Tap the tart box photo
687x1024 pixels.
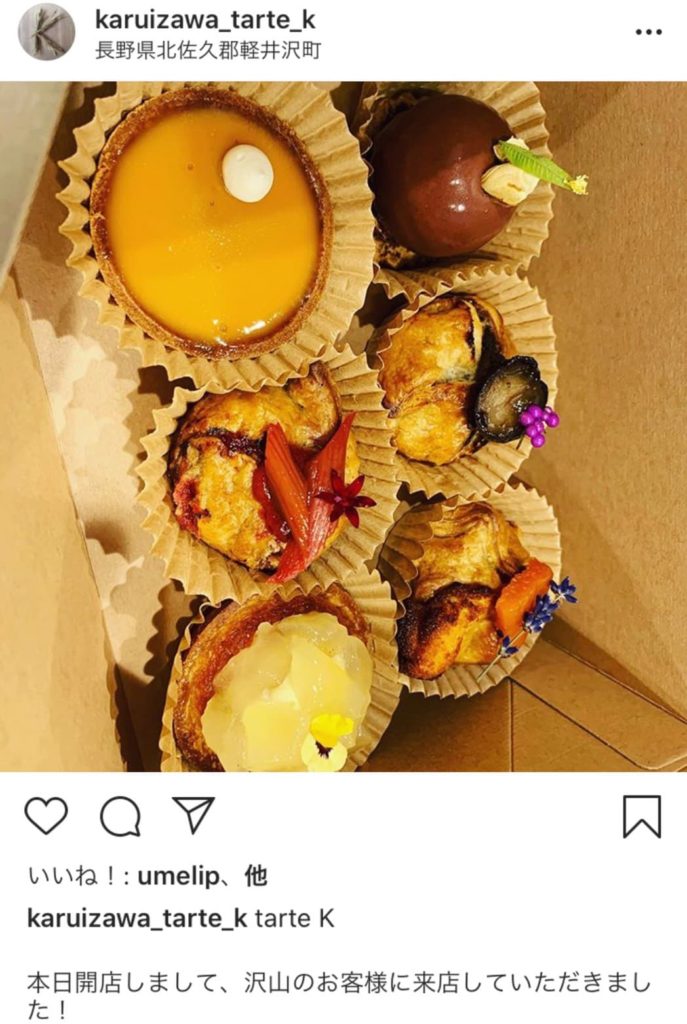click(x=343, y=425)
